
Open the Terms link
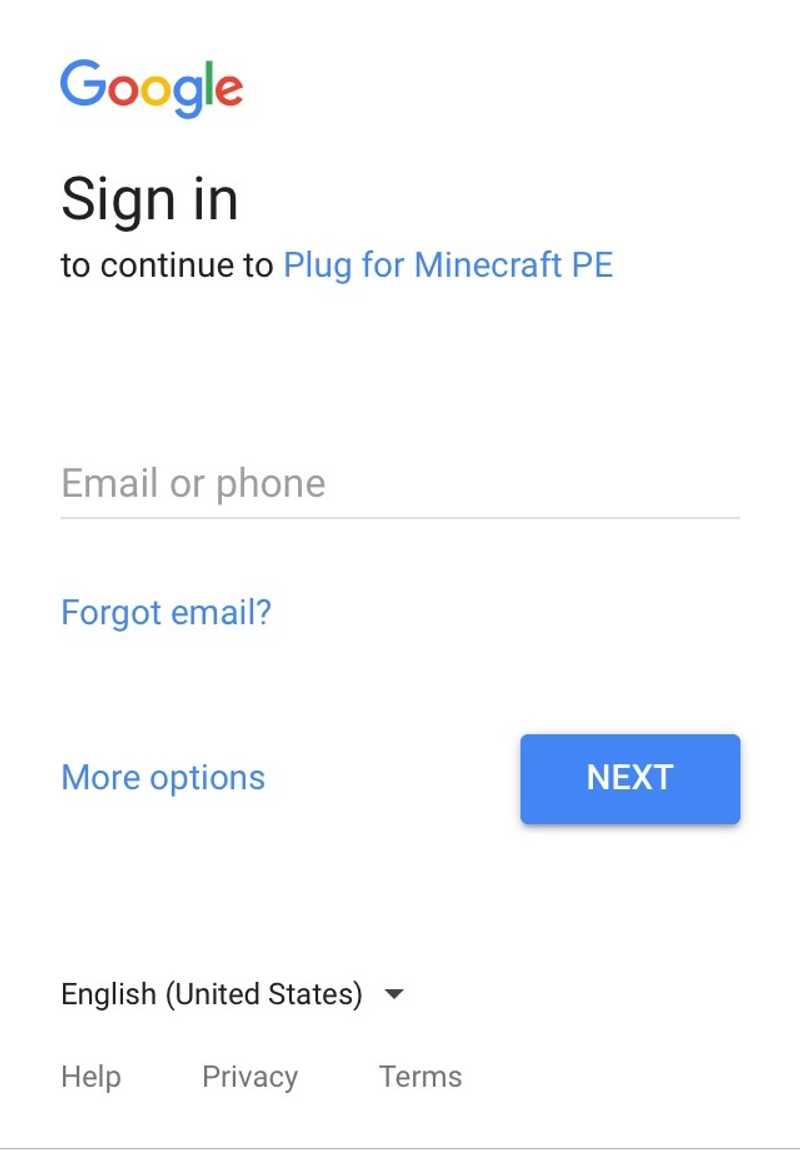point(420,1077)
